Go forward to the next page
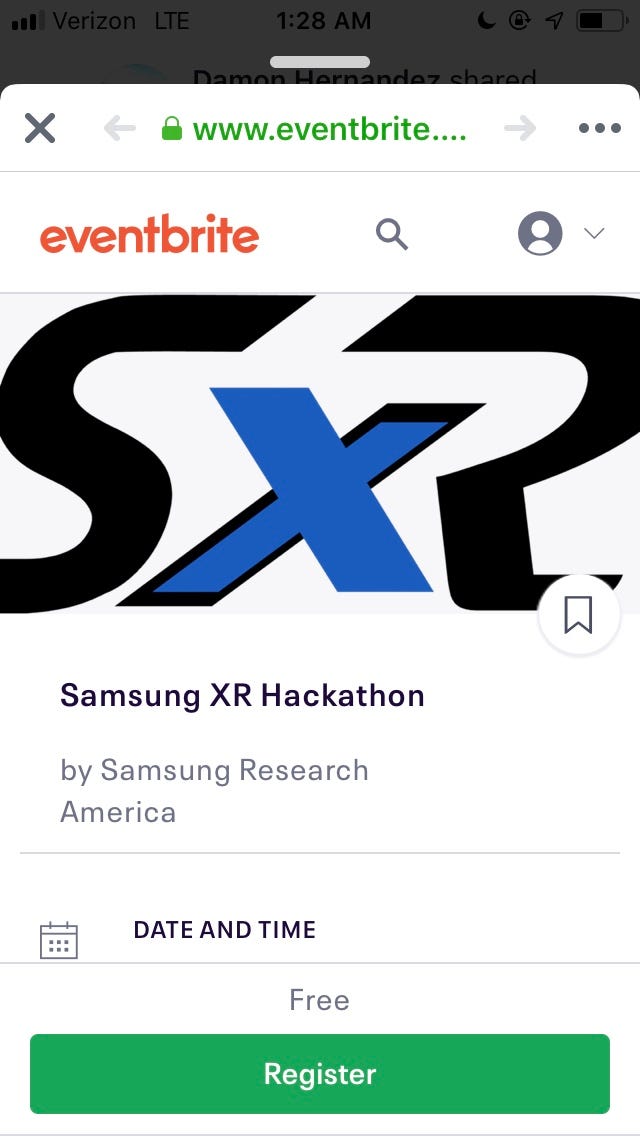The width and height of the screenshot is (640, 1136). (x=520, y=129)
